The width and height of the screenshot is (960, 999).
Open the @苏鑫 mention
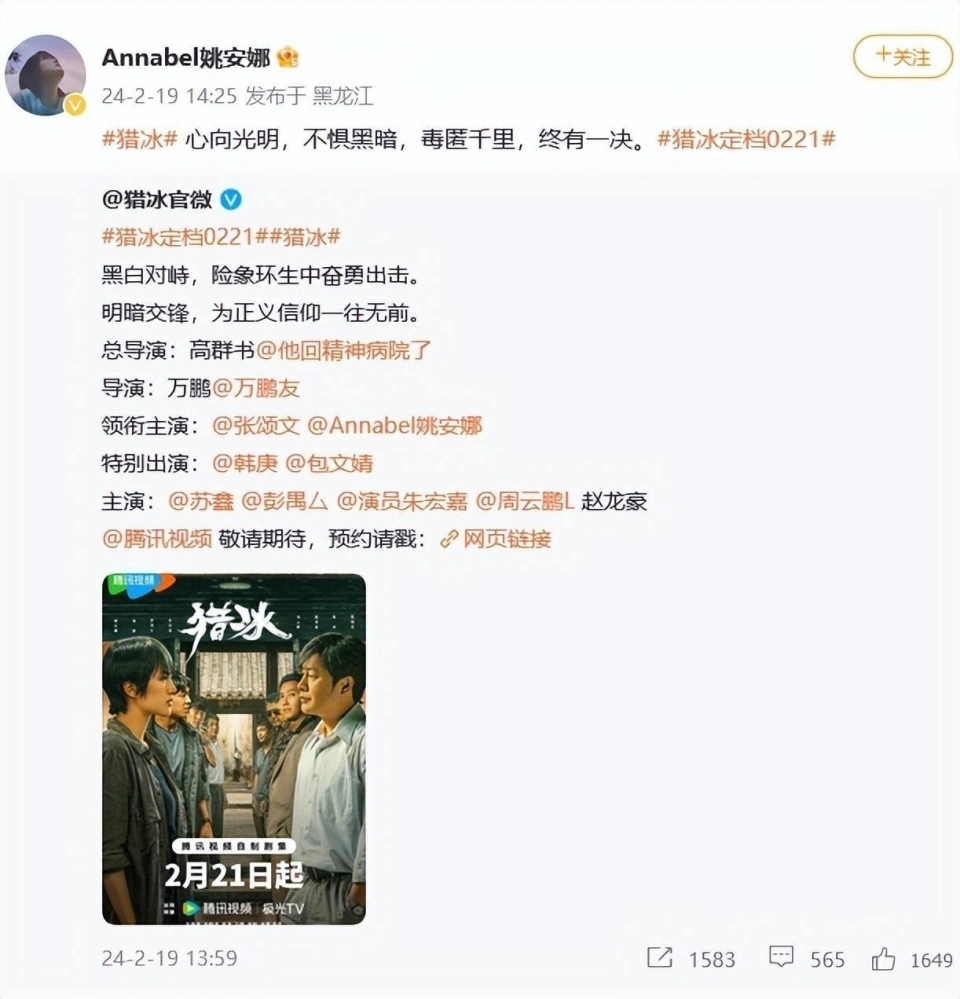tap(200, 501)
